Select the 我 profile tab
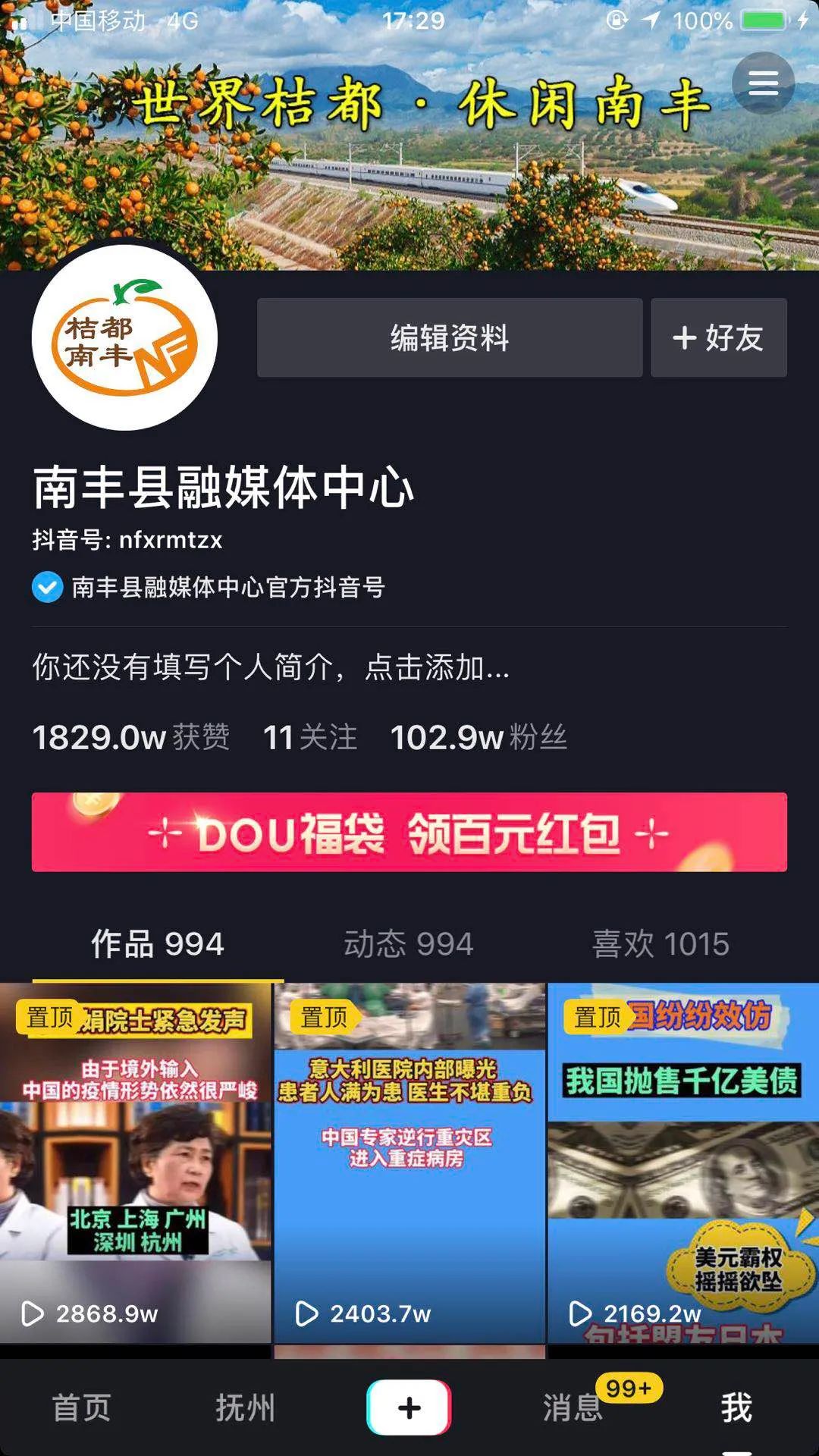Screen dimensions: 819x1456 [x=736, y=1407]
